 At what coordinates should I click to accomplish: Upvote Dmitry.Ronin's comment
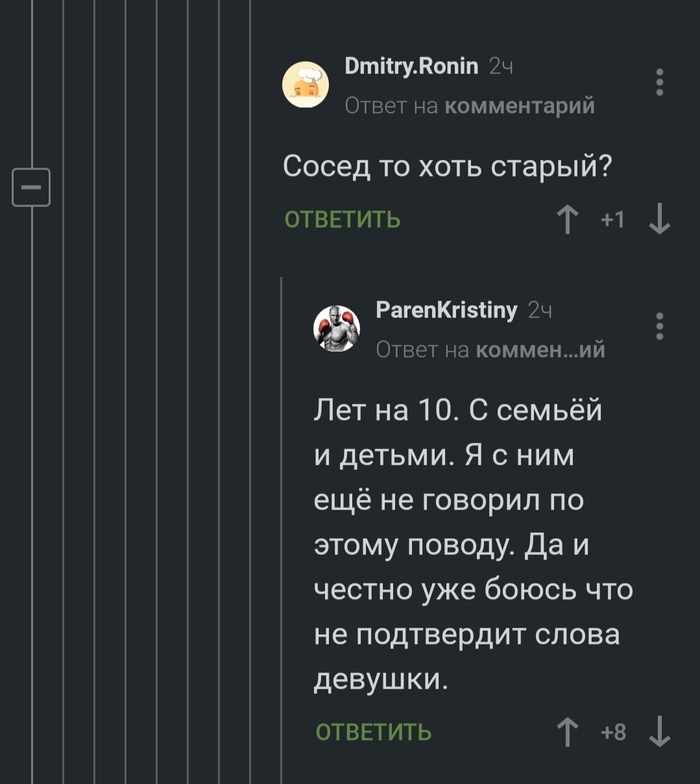point(568,220)
